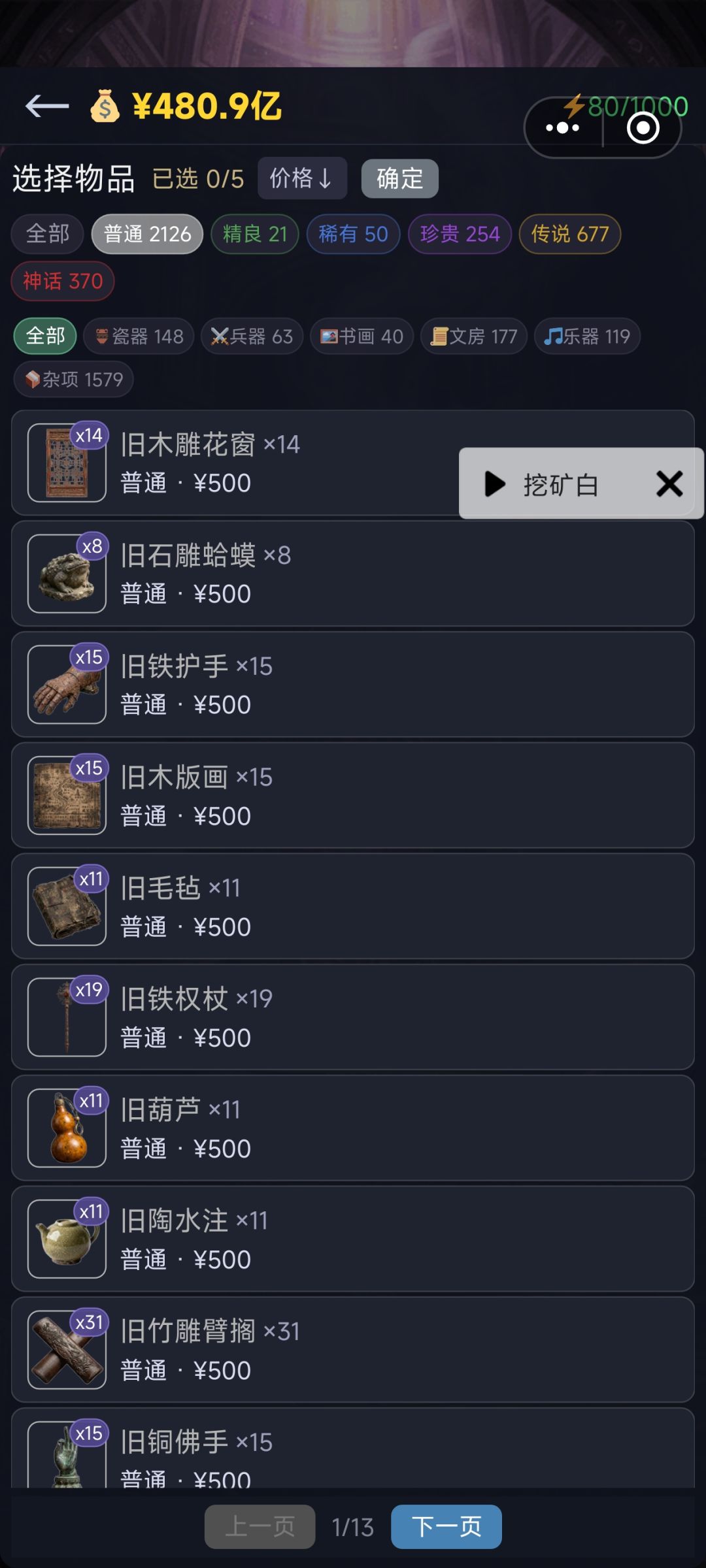Viewport: 706px width, 1568px height.
Task: Enable the 神话 mythic rarity filter
Action: tap(62, 281)
